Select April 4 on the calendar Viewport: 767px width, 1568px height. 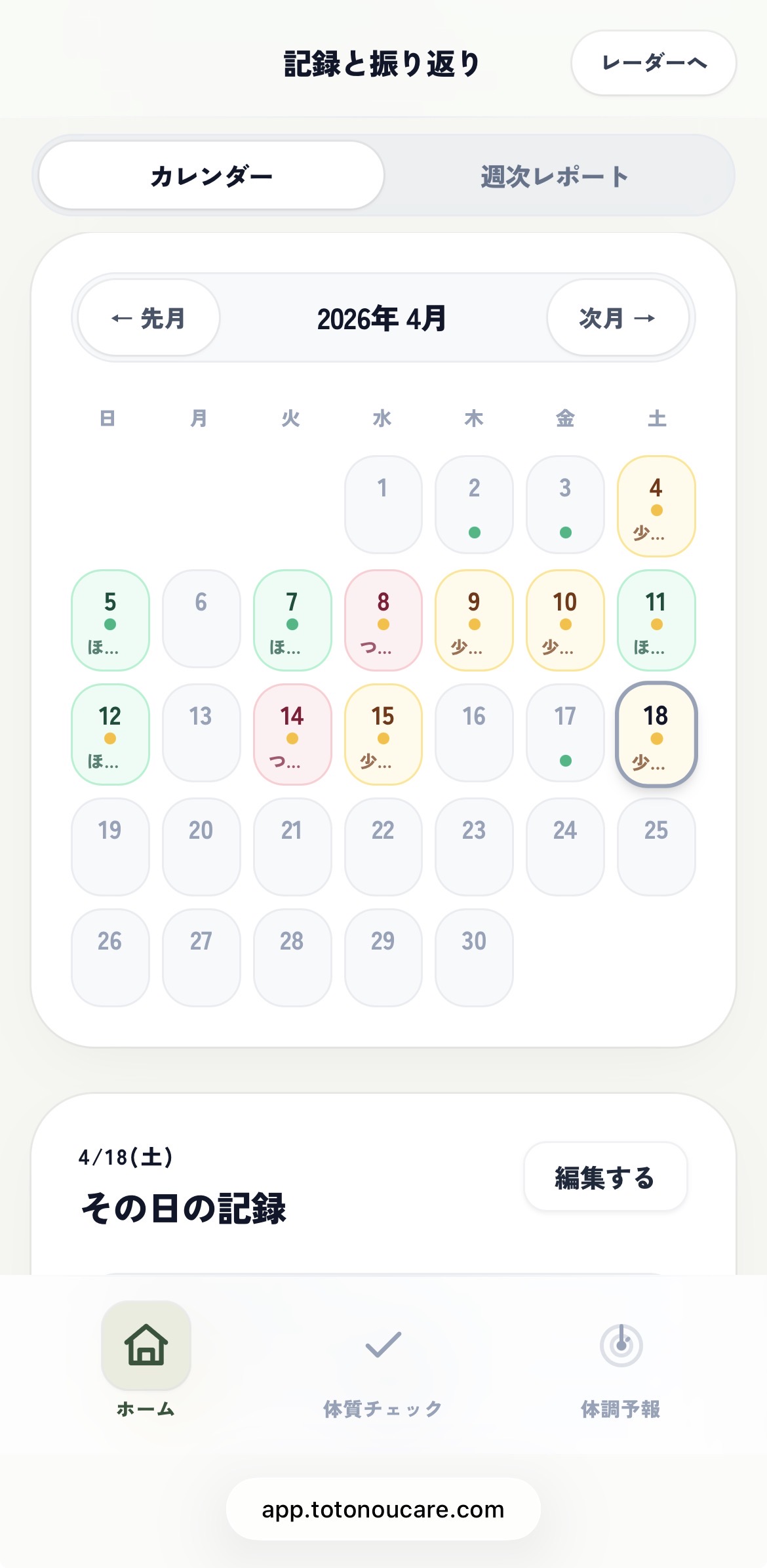coord(656,506)
